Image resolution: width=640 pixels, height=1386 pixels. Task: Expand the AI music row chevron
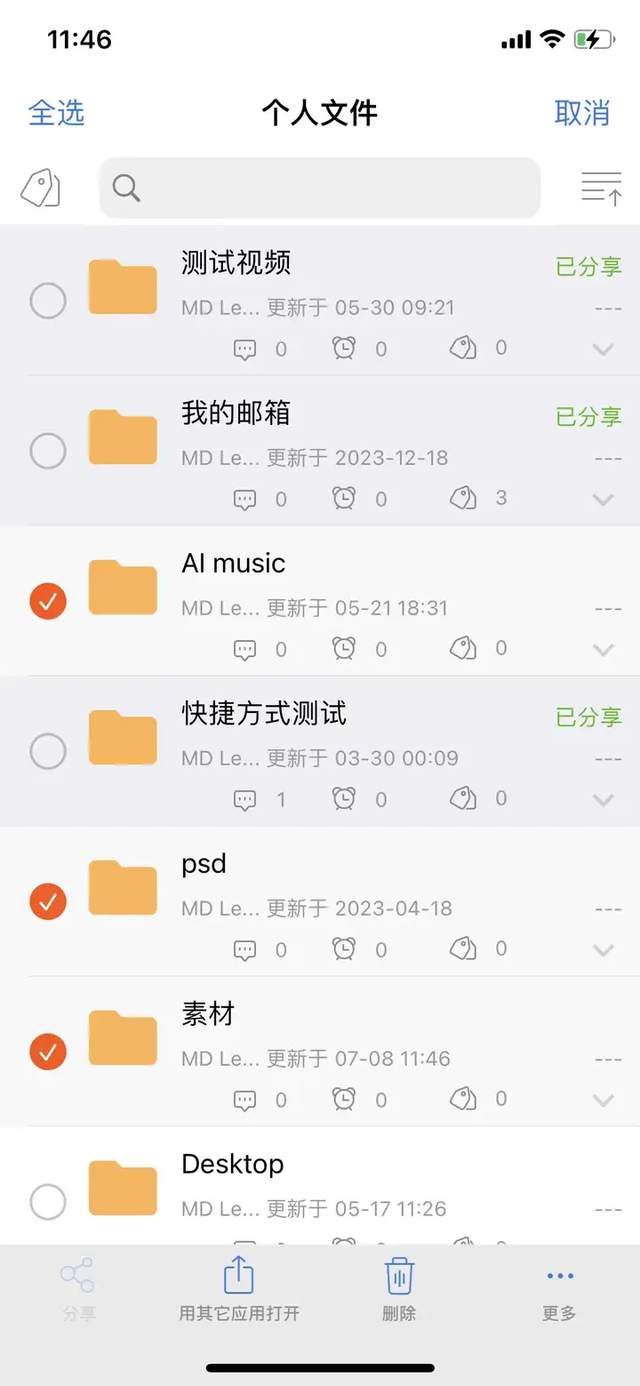603,649
